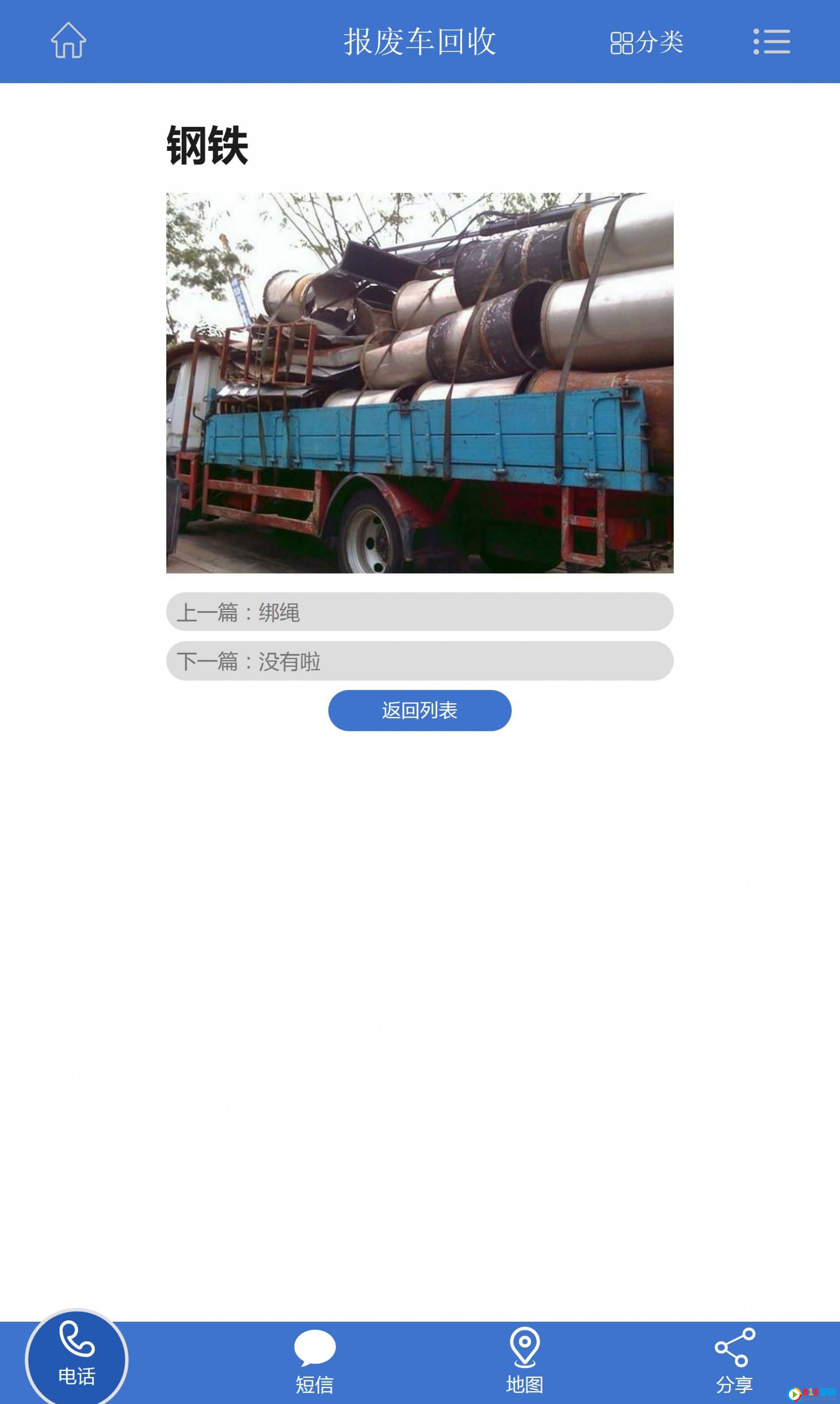The image size is (840, 1404).
Task: Go to the home page icon
Action: click(69, 41)
